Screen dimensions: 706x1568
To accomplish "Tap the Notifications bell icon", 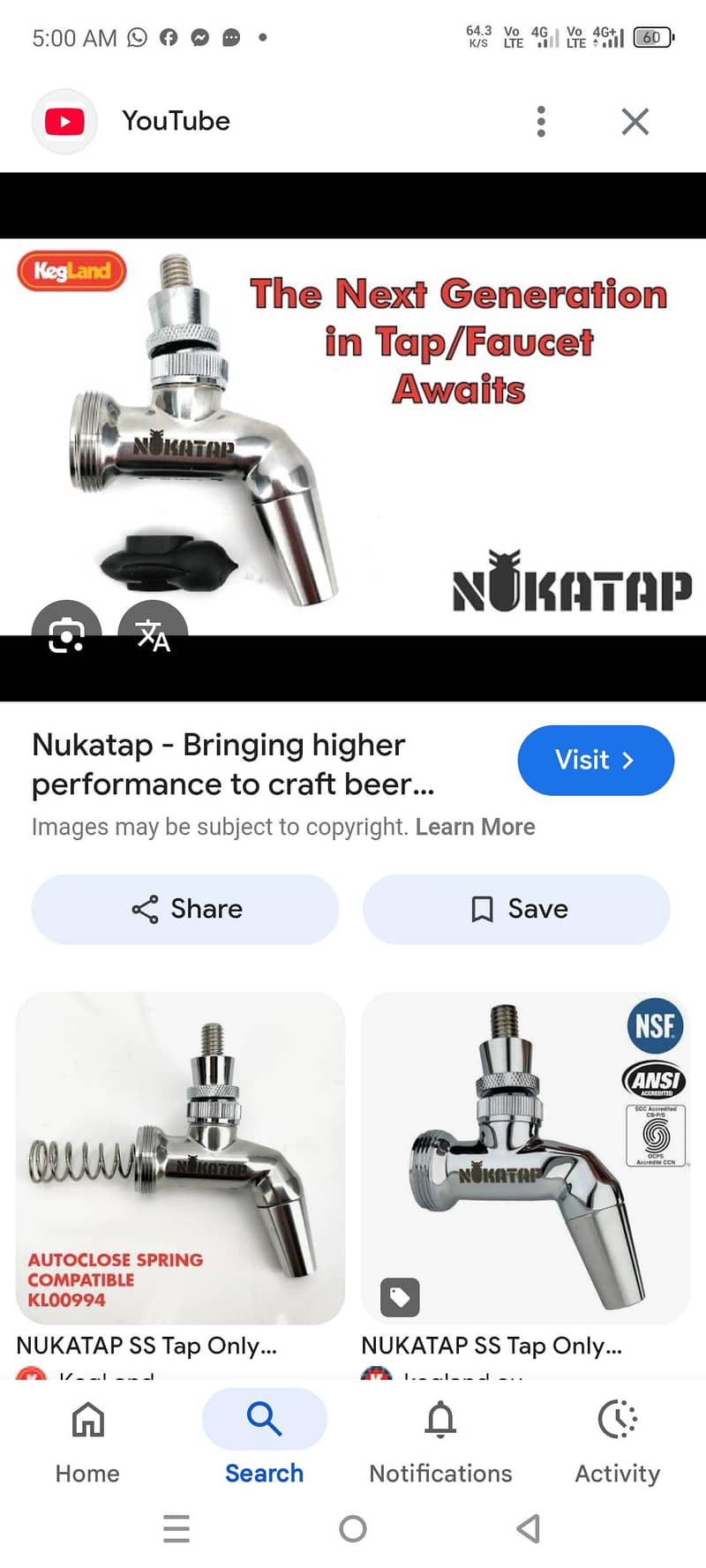I will pyautogui.click(x=440, y=1419).
